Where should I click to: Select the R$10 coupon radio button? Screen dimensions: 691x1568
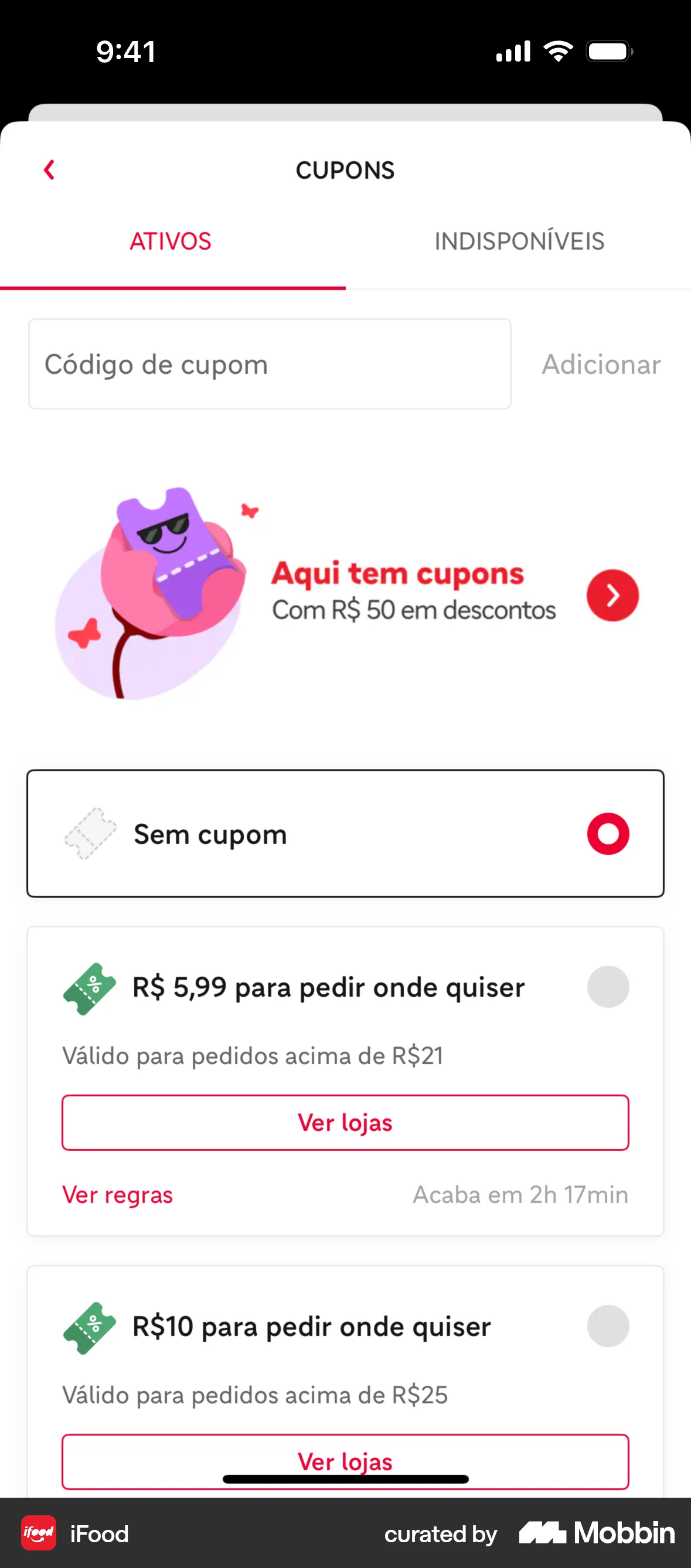pos(608,1327)
